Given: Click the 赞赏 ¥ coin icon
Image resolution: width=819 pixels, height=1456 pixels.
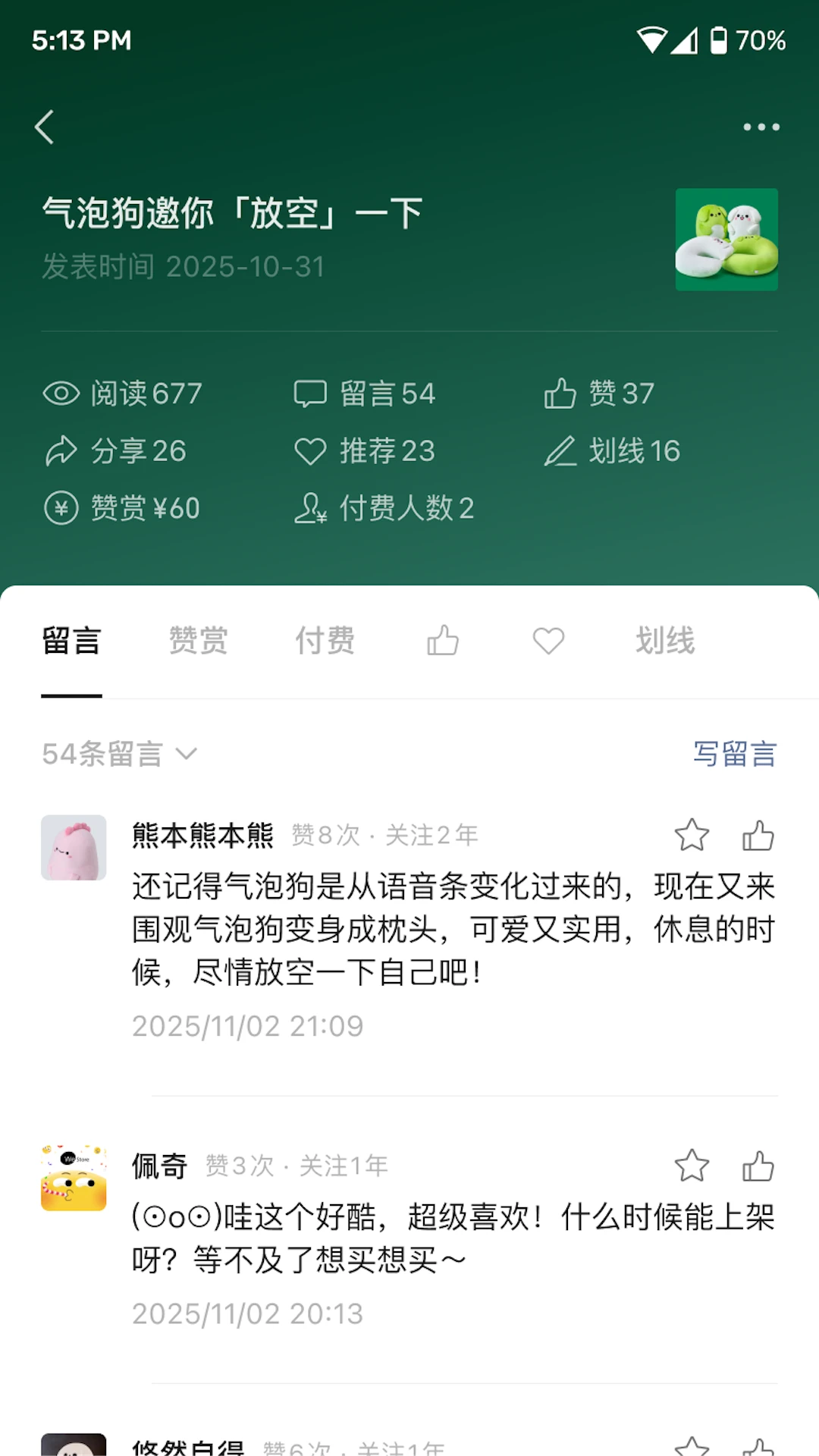Looking at the screenshot, I should [x=61, y=509].
